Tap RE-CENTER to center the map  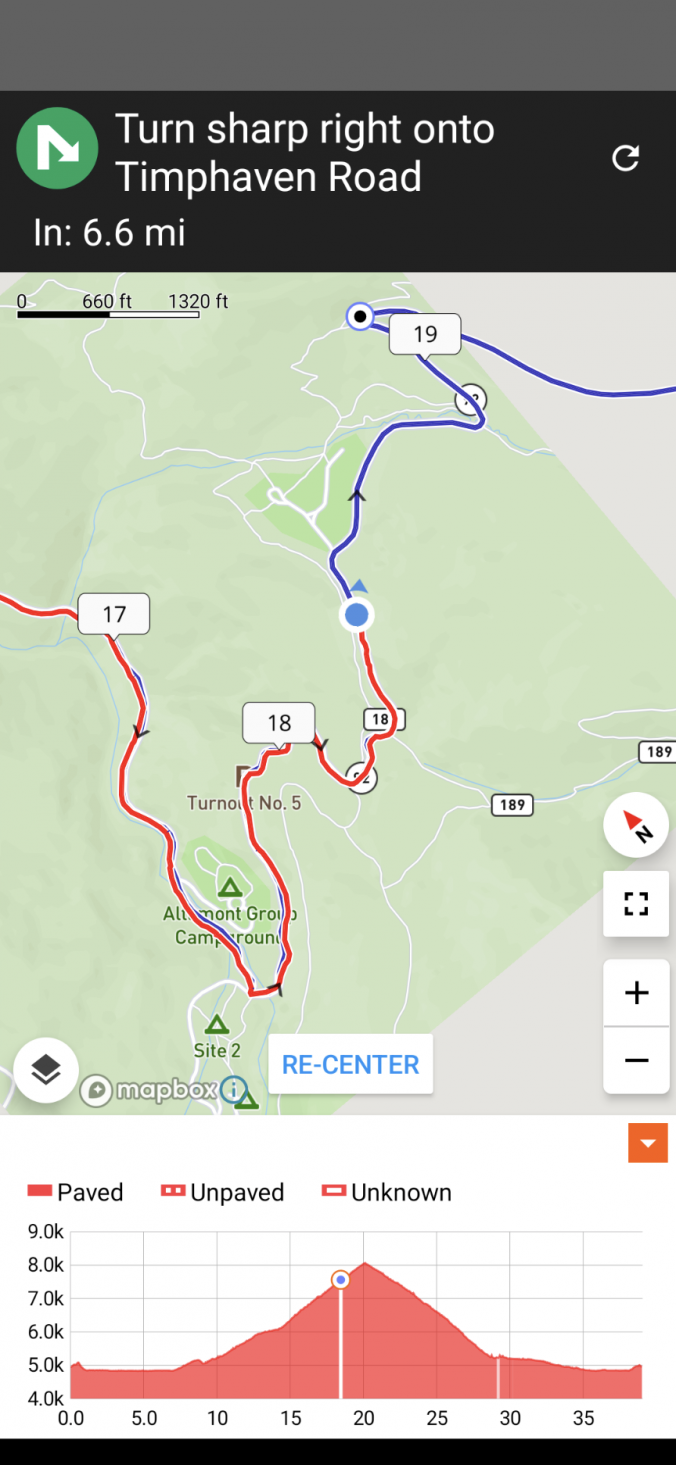tap(350, 1064)
